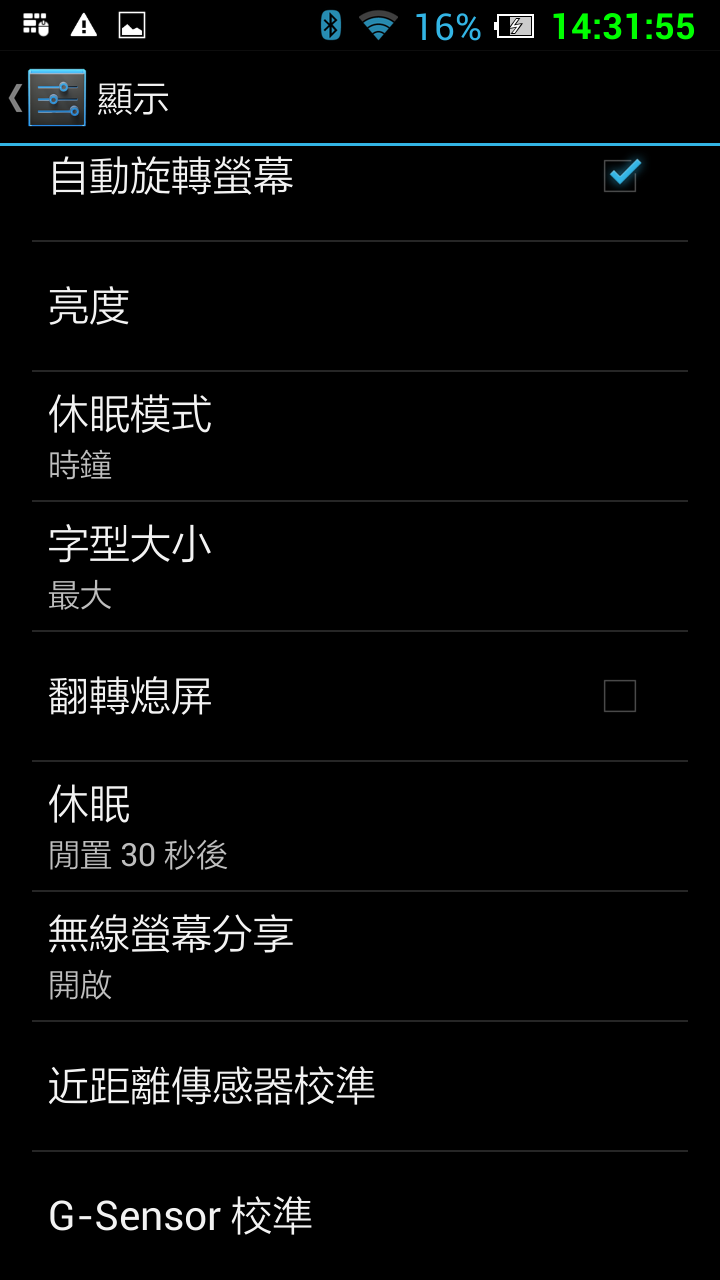Viewport: 720px width, 1280px height.
Task: Enable the 翻轉熄屏 checkbox
Action: click(620, 696)
